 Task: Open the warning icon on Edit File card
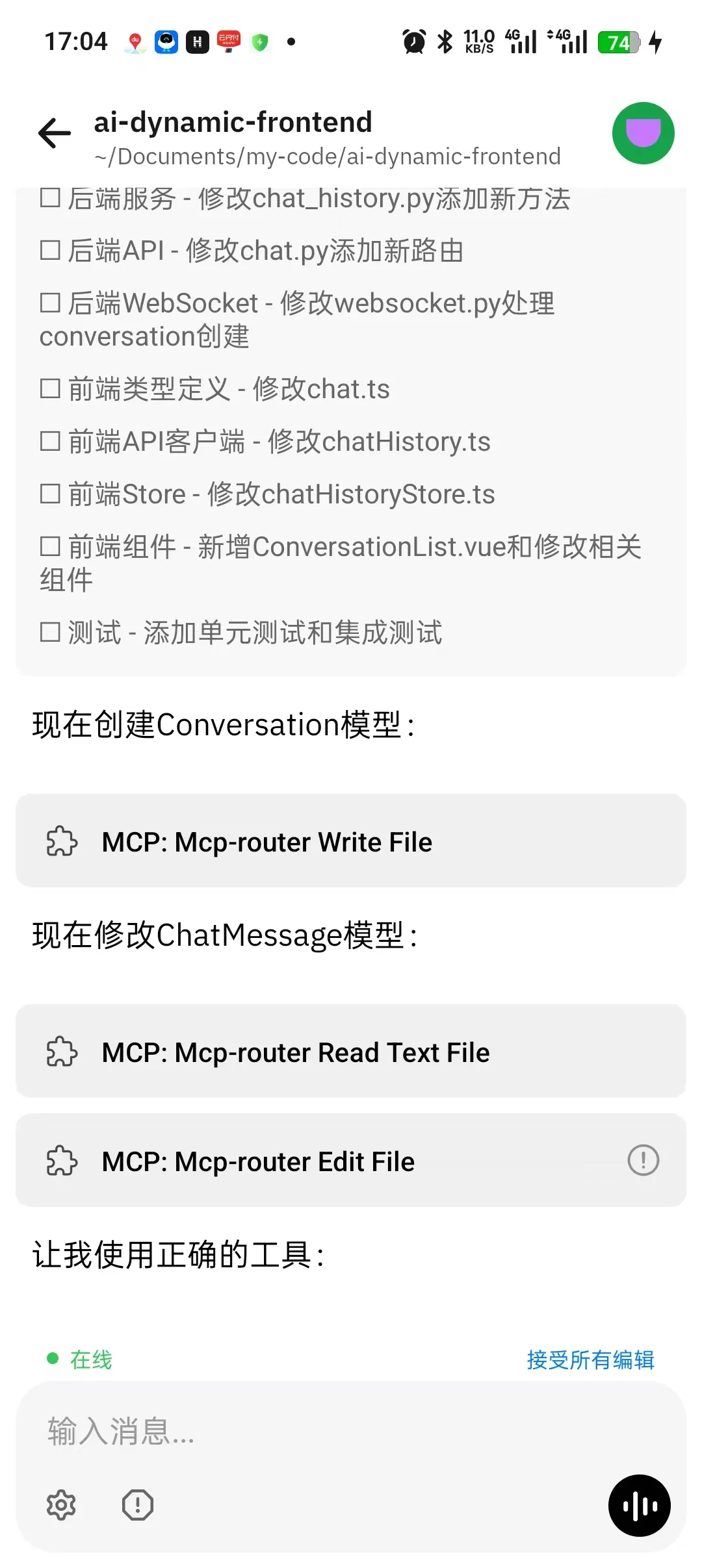tap(642, 1160)
